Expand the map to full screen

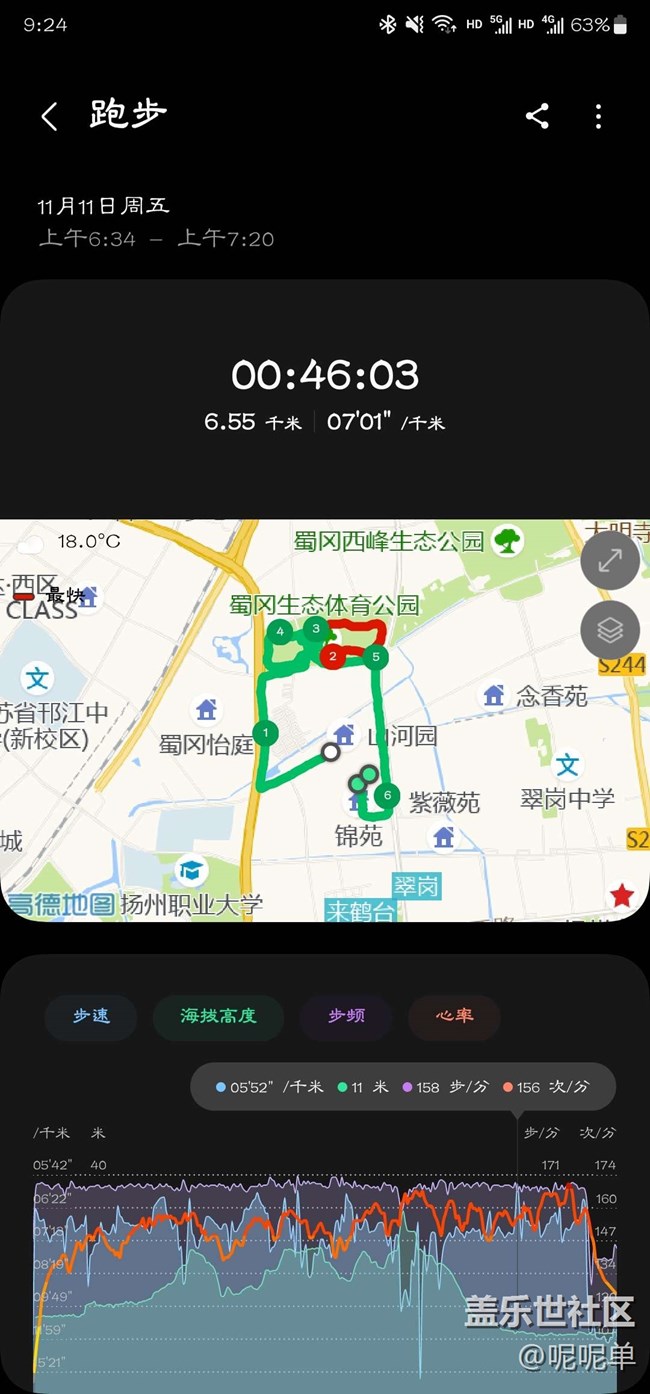pos(610,561)
